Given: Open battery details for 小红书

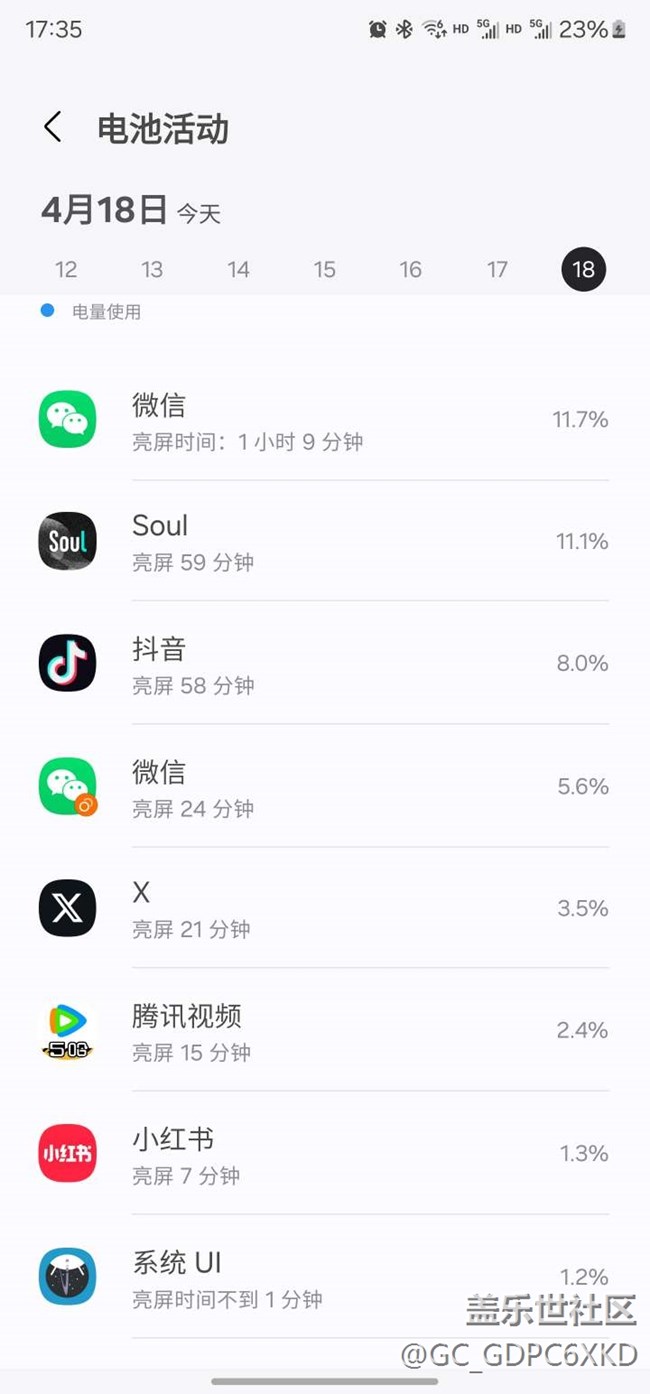Looking at the screenshot, I should click(325, 1154).
